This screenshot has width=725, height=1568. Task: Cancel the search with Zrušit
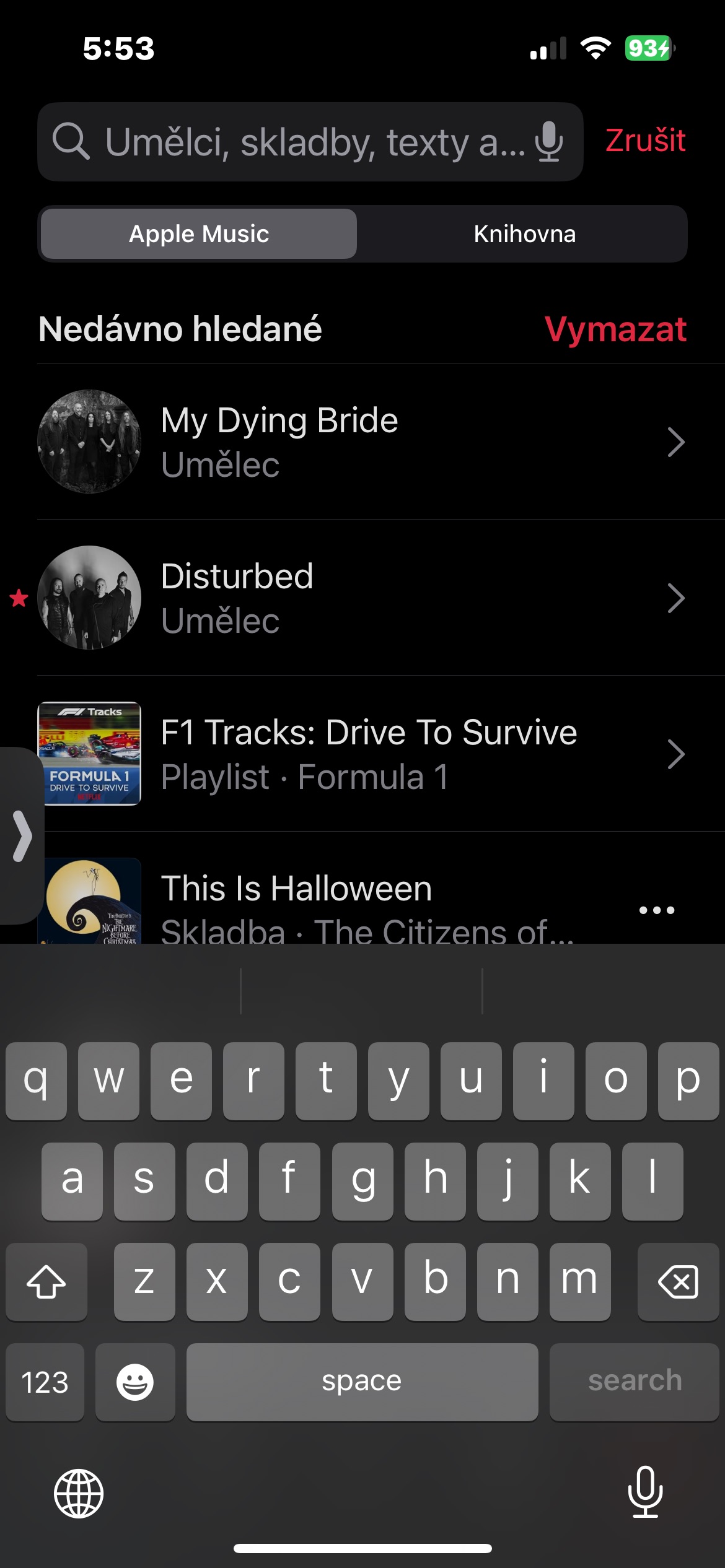[x=645, y=141]
